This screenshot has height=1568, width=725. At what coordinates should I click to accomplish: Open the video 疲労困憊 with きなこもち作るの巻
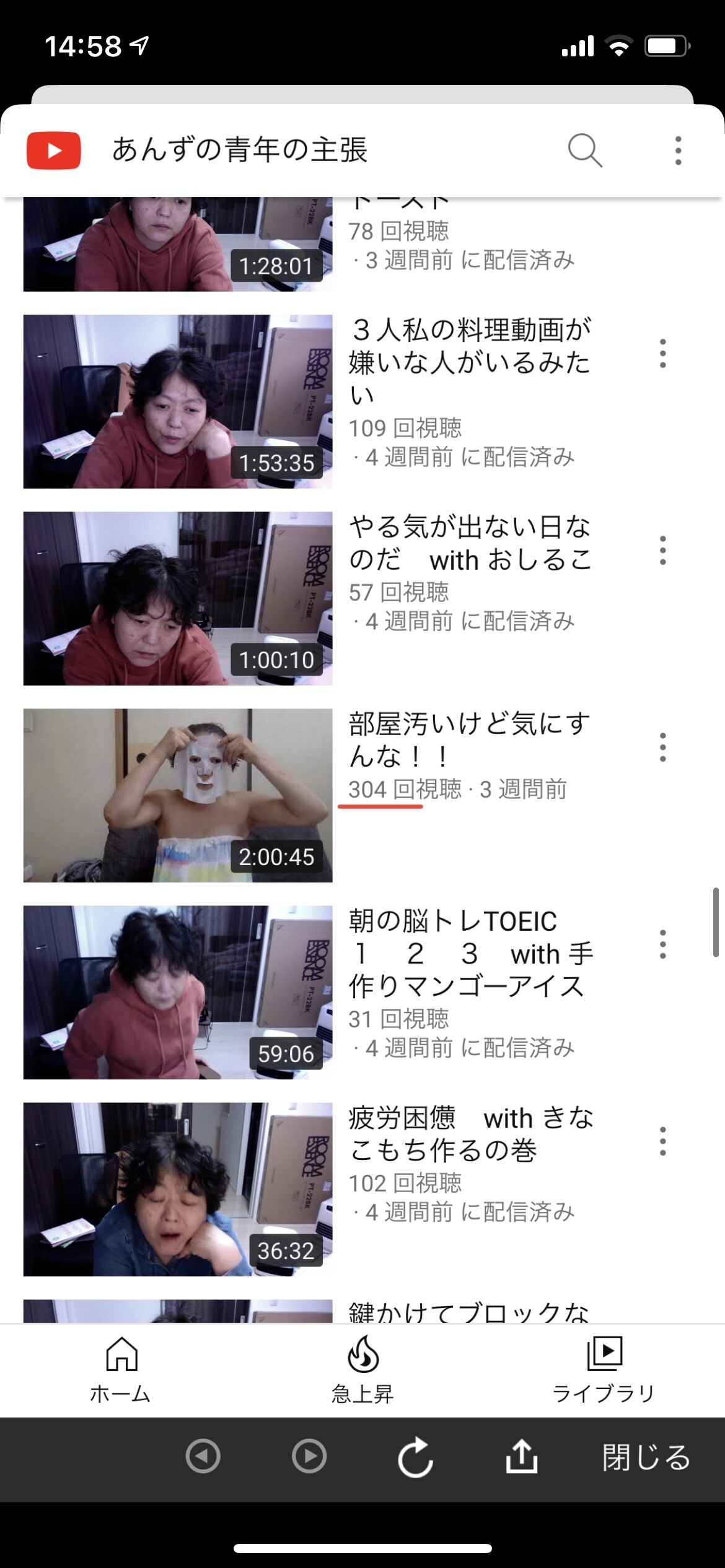click(470, 1135)
